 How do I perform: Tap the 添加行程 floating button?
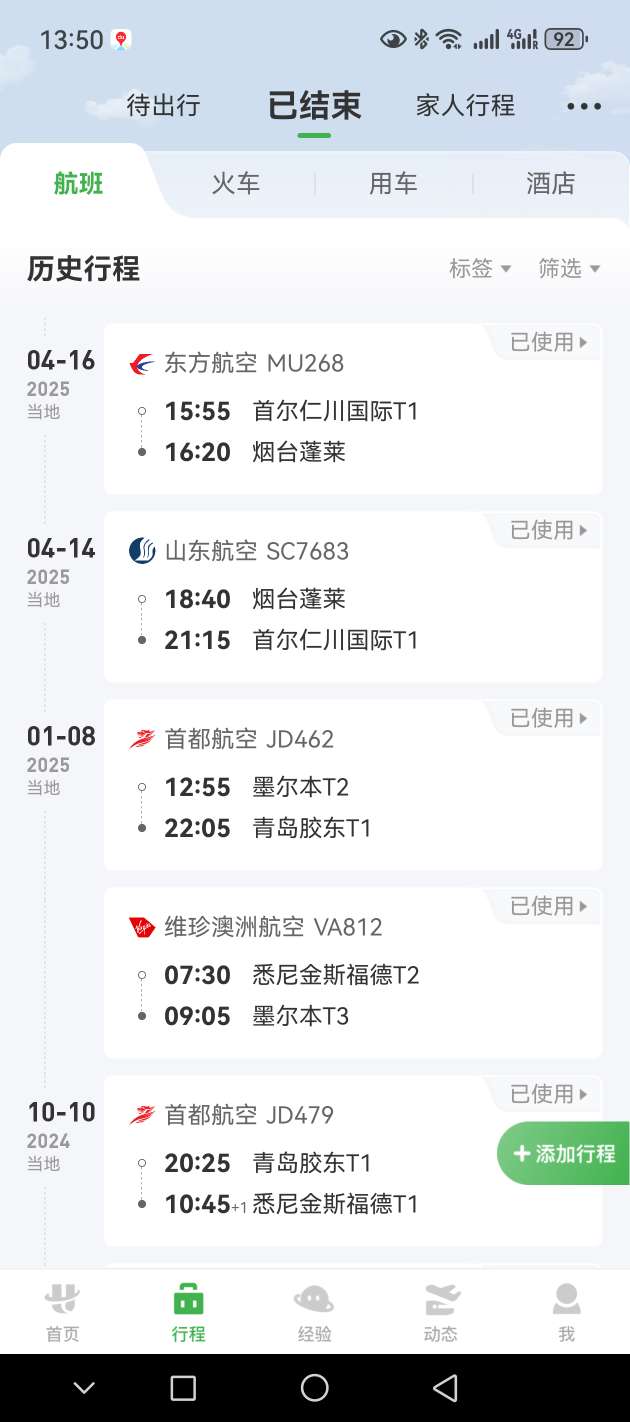[x=564, y=1154]
